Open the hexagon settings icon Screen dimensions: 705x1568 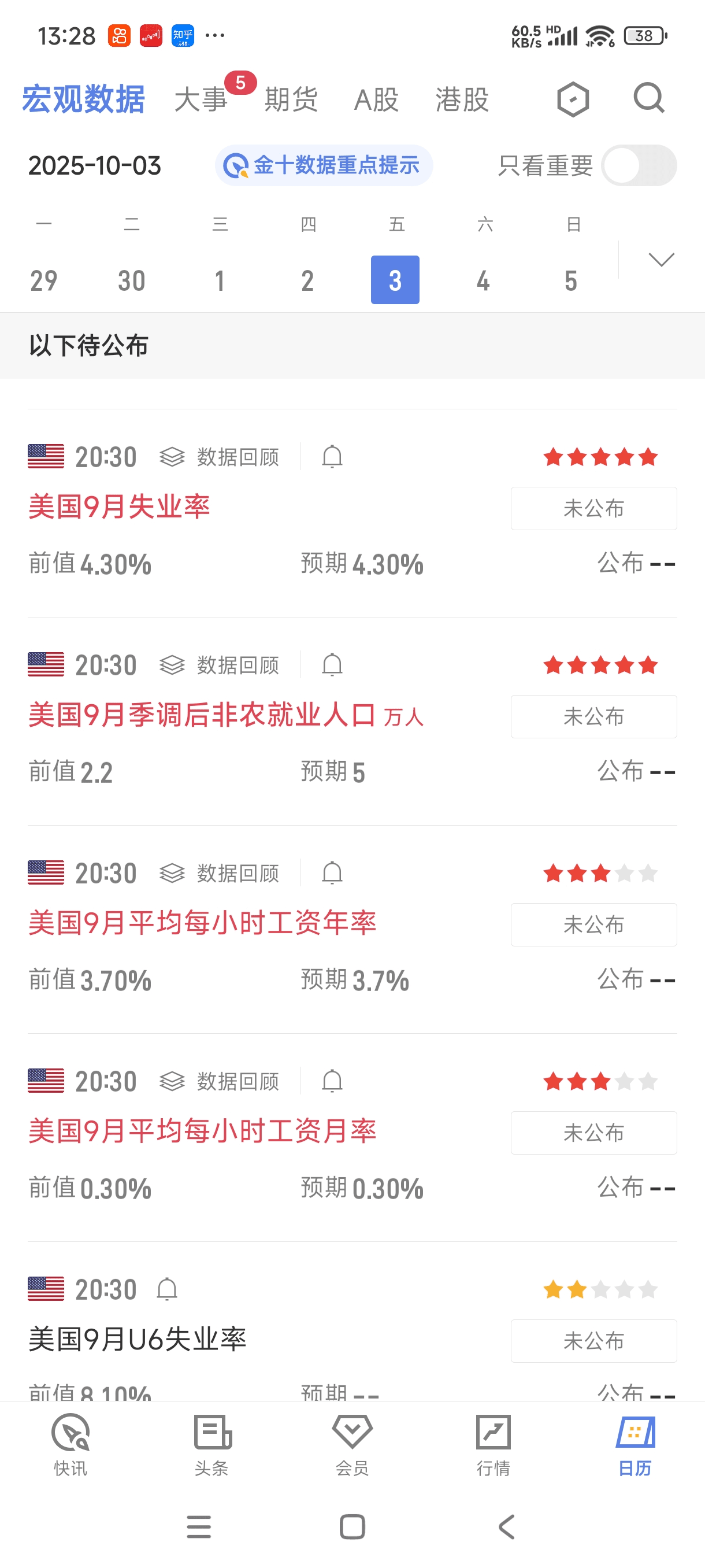point(573,99)
